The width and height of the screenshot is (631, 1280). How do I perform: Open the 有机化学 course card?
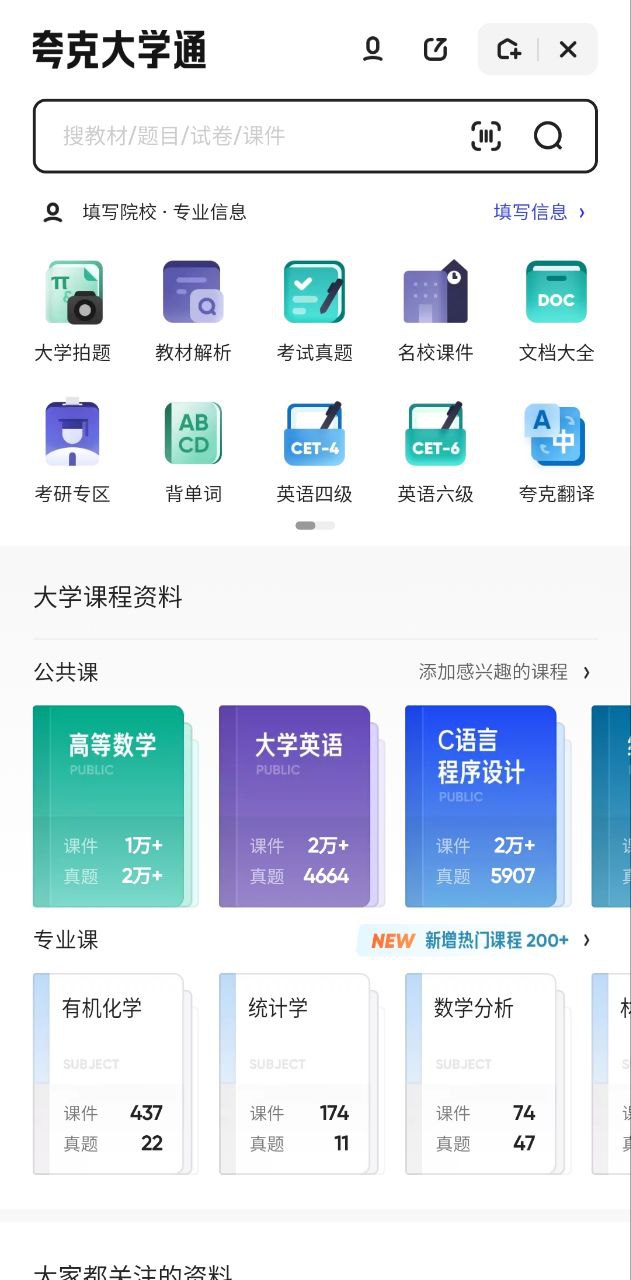tap(109, 1073)
